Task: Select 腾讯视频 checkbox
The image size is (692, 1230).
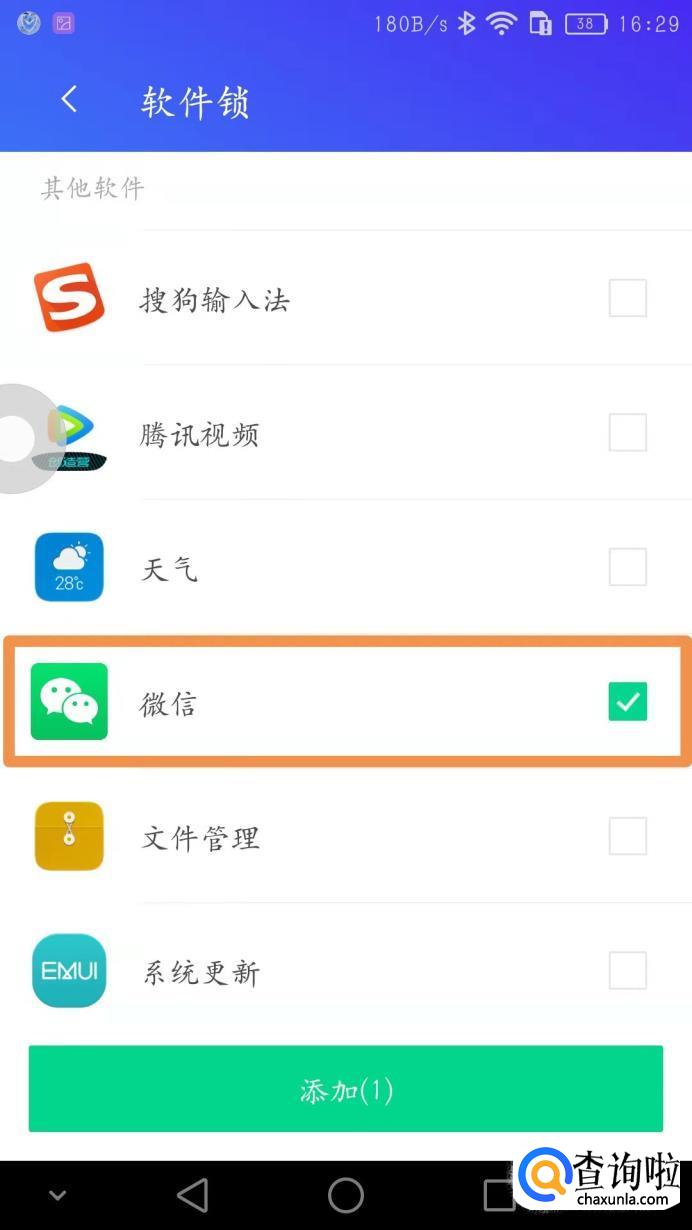Action: 627,433
